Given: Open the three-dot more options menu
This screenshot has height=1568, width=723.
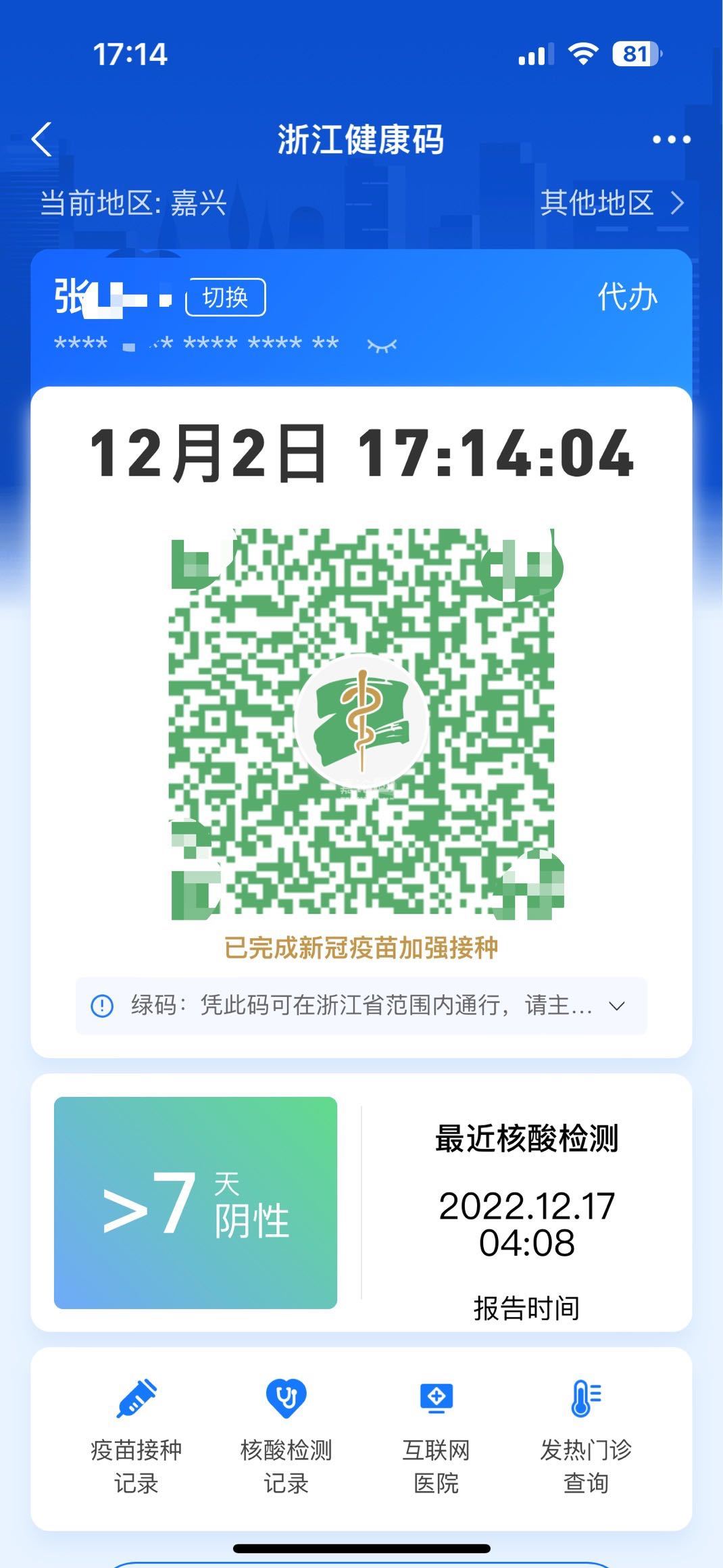Looking at the screenshot, I should pos(671,140).
